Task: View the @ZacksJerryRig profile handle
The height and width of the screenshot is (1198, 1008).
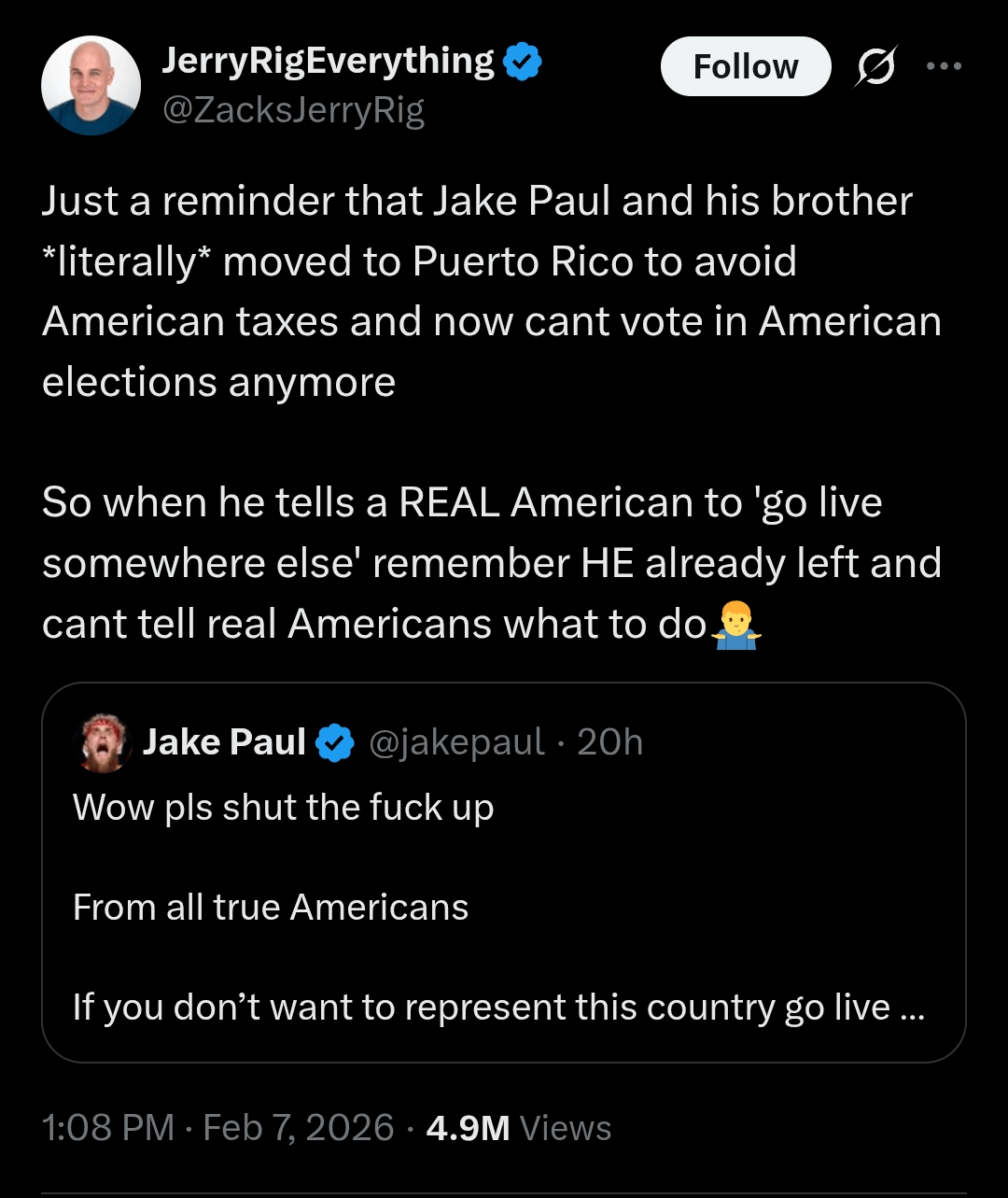Action: (293, 111)
